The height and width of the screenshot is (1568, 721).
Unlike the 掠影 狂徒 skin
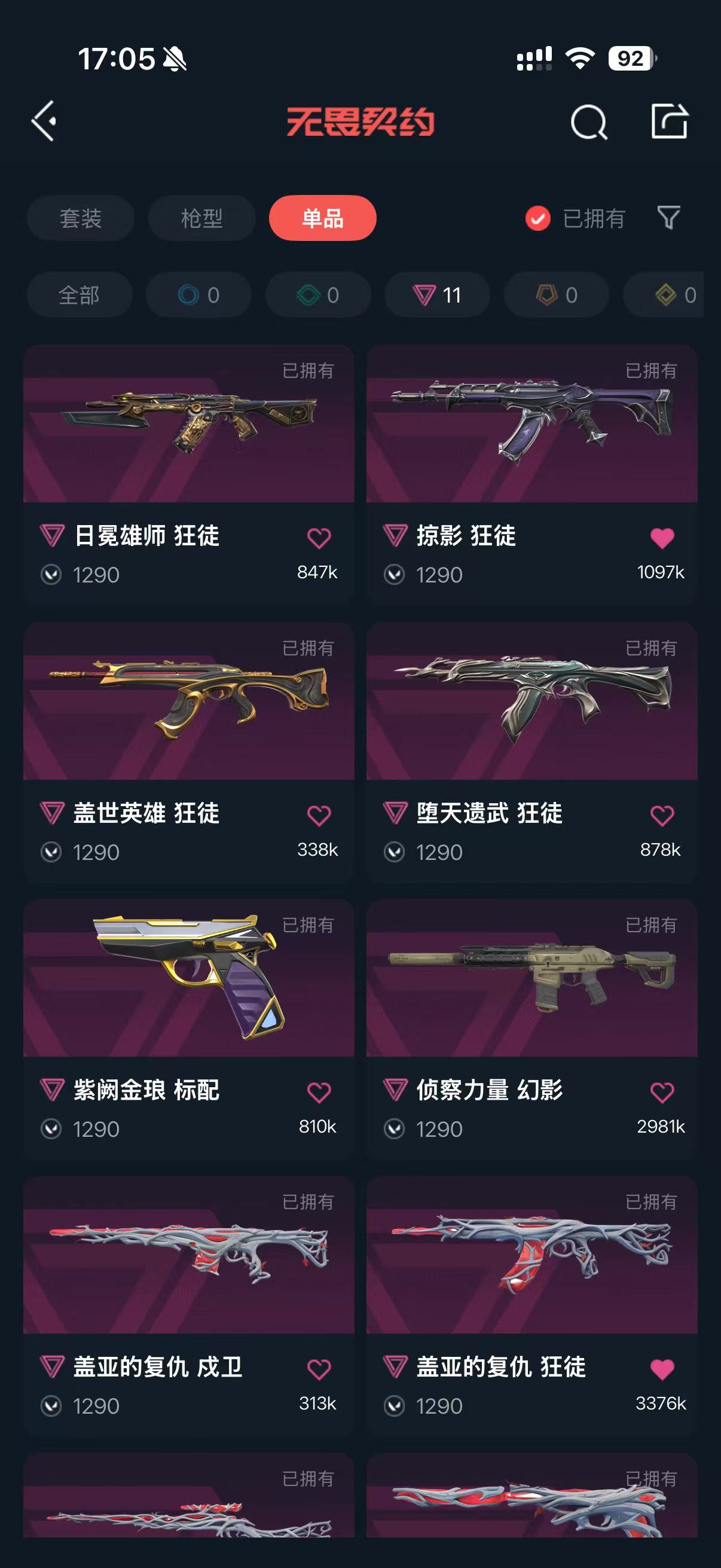[662, 538]
